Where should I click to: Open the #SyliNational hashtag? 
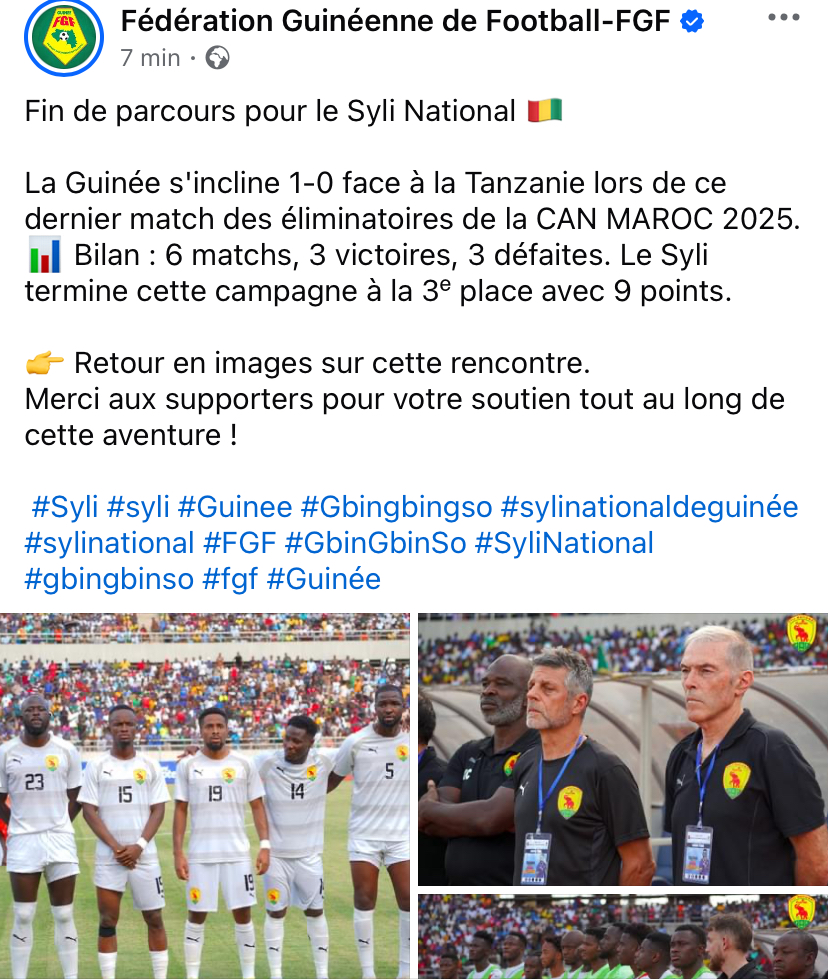(564, 543)
